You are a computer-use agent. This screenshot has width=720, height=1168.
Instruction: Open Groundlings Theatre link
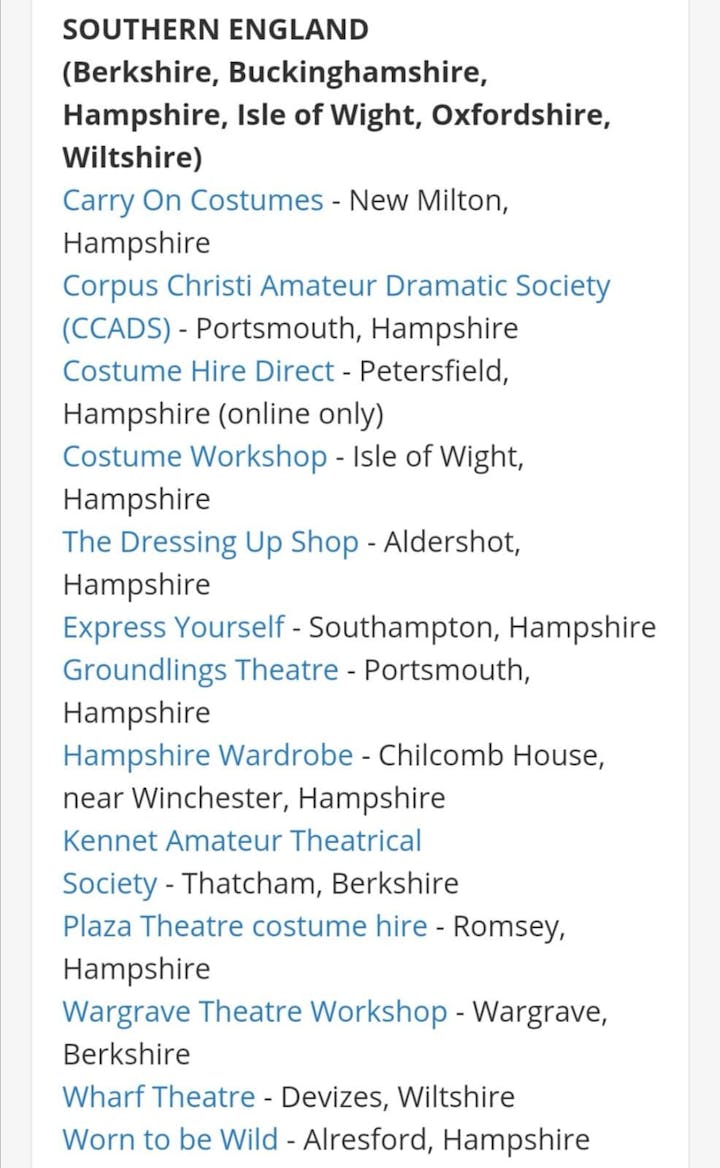(x=200, y=670)
